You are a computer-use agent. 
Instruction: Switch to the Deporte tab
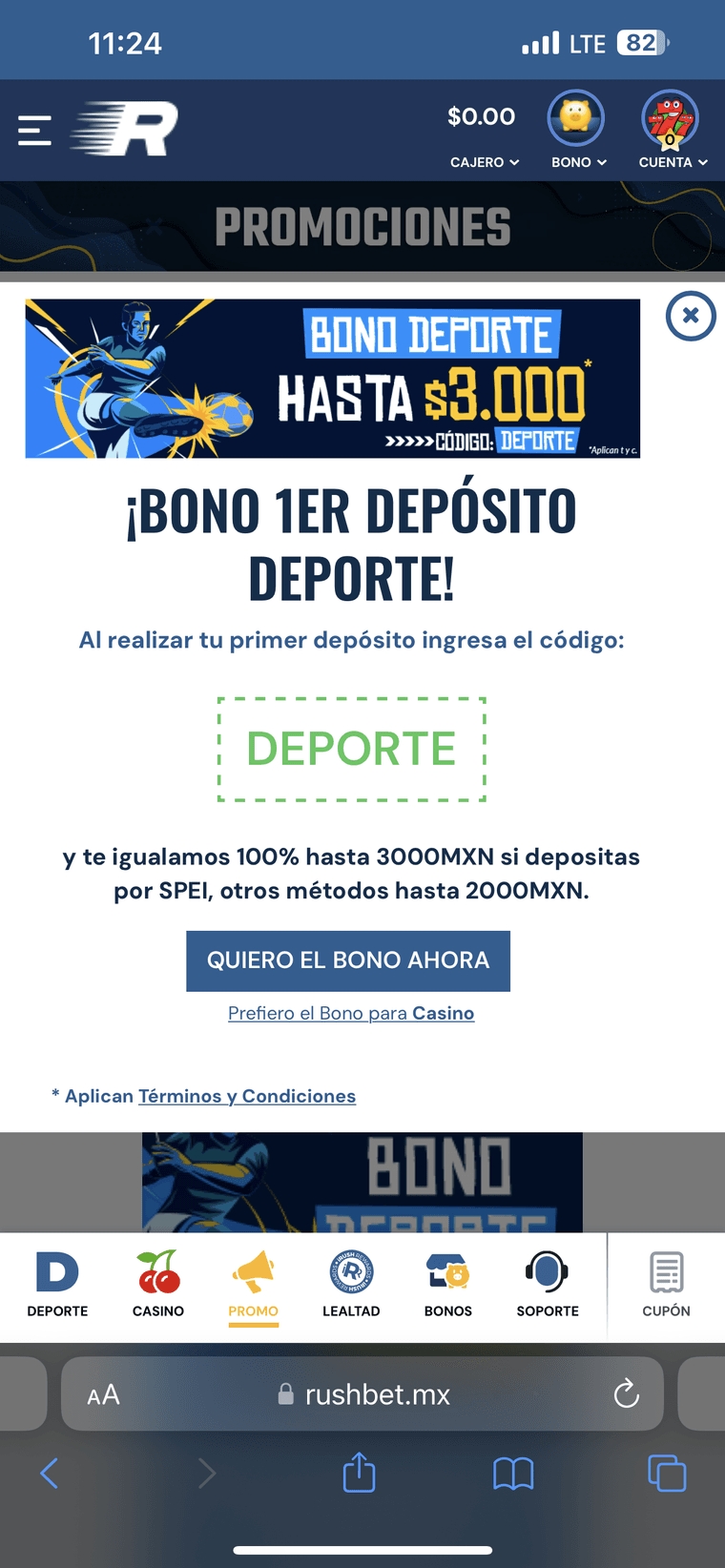coord(57,1284)
